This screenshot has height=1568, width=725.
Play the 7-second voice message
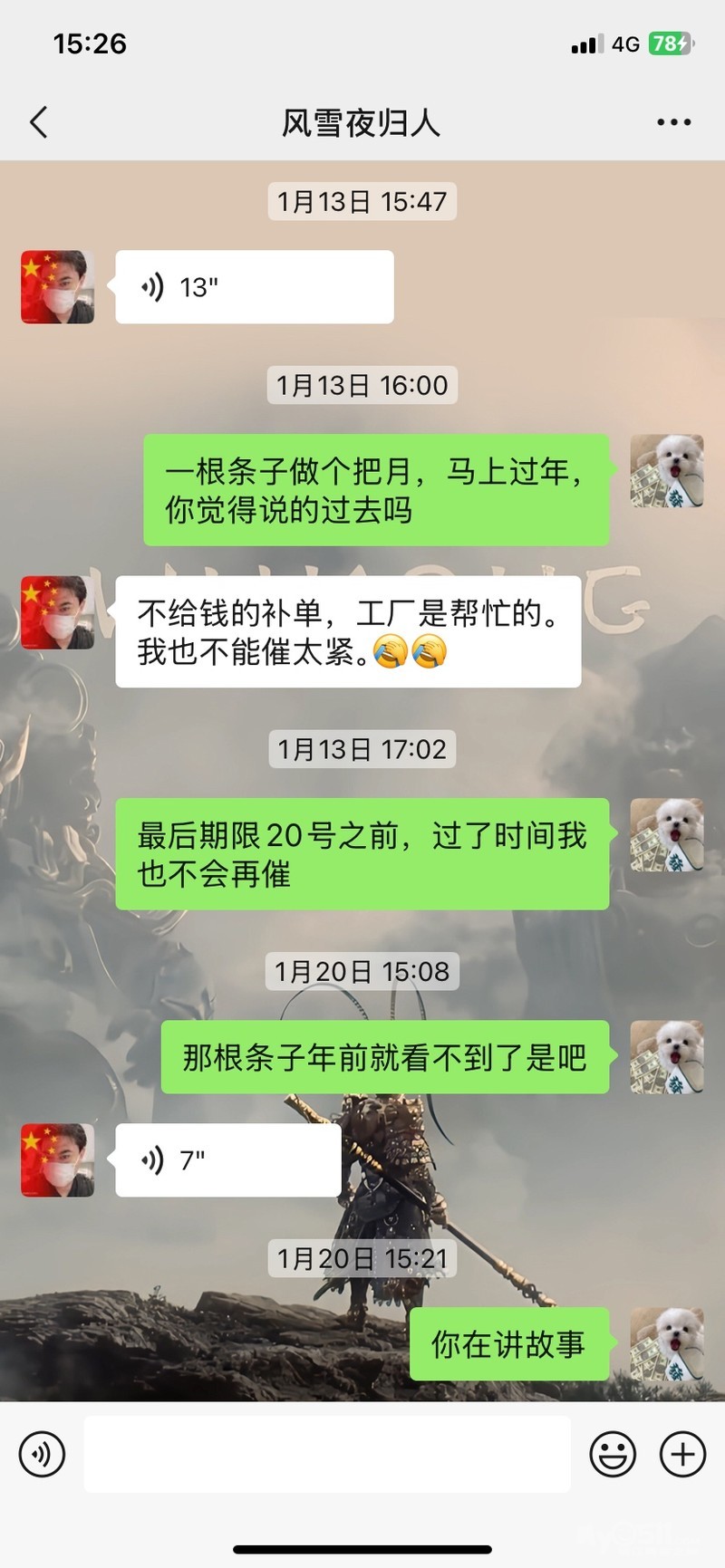tap(228, 1160)
